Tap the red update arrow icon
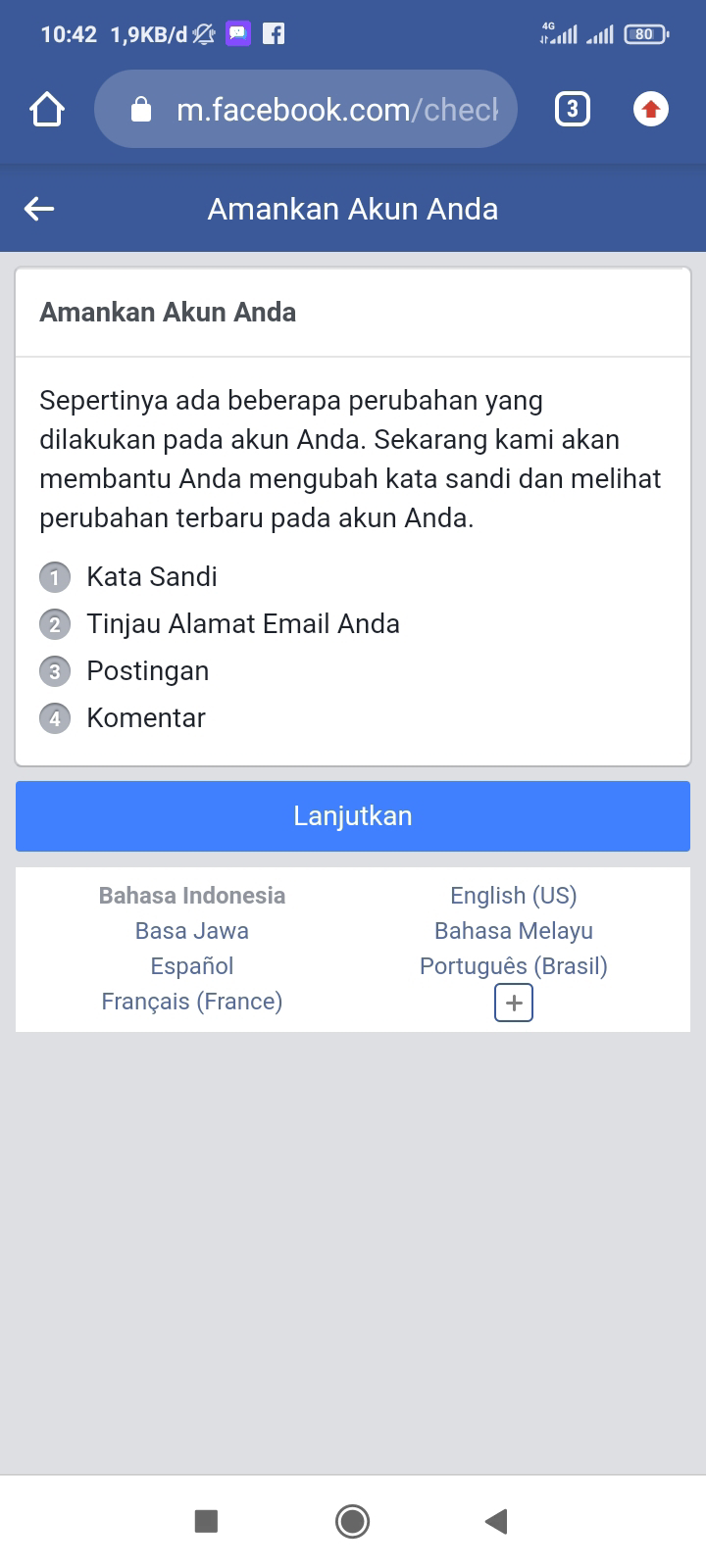706x1568 pixels. click(x=650, y=109)
